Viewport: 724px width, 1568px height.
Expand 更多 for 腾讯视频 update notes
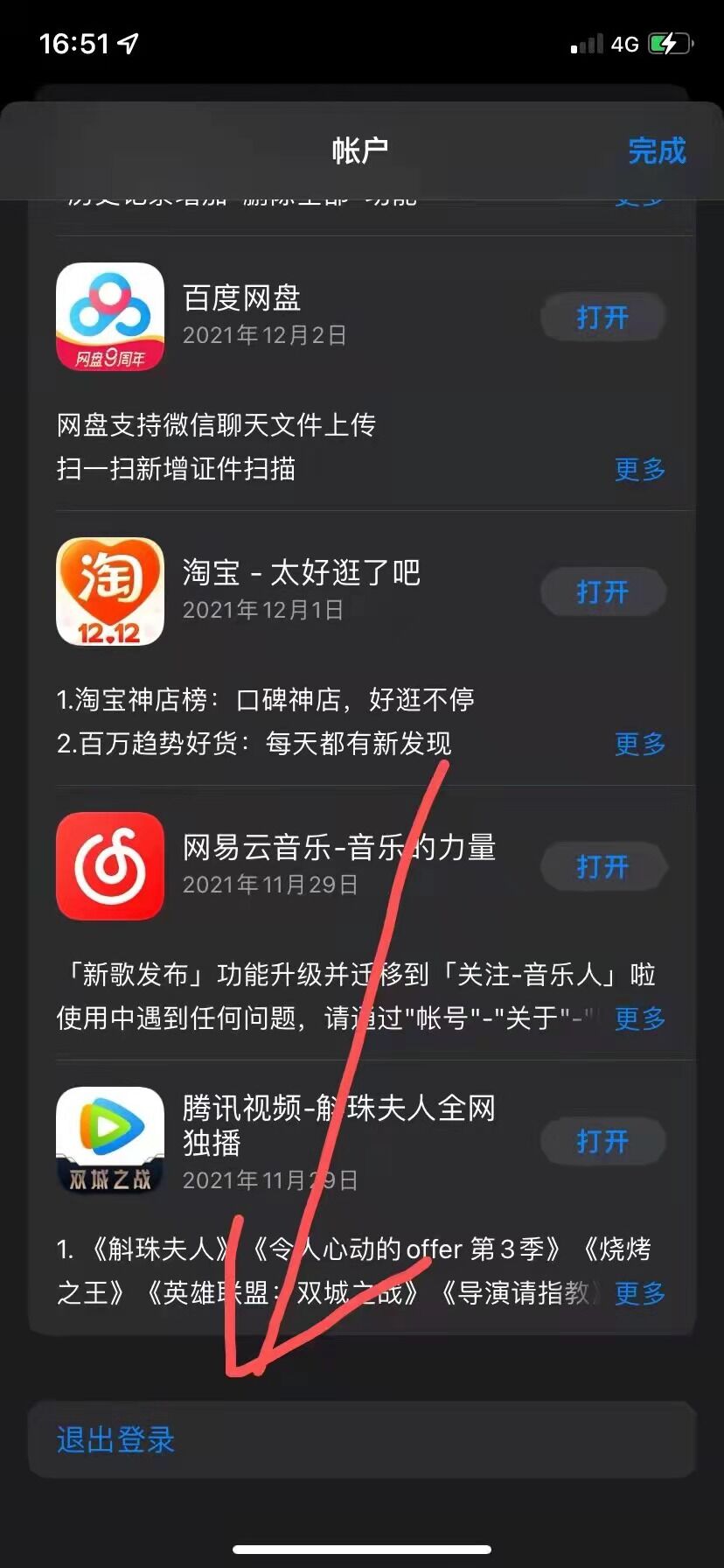[640, 1292]
